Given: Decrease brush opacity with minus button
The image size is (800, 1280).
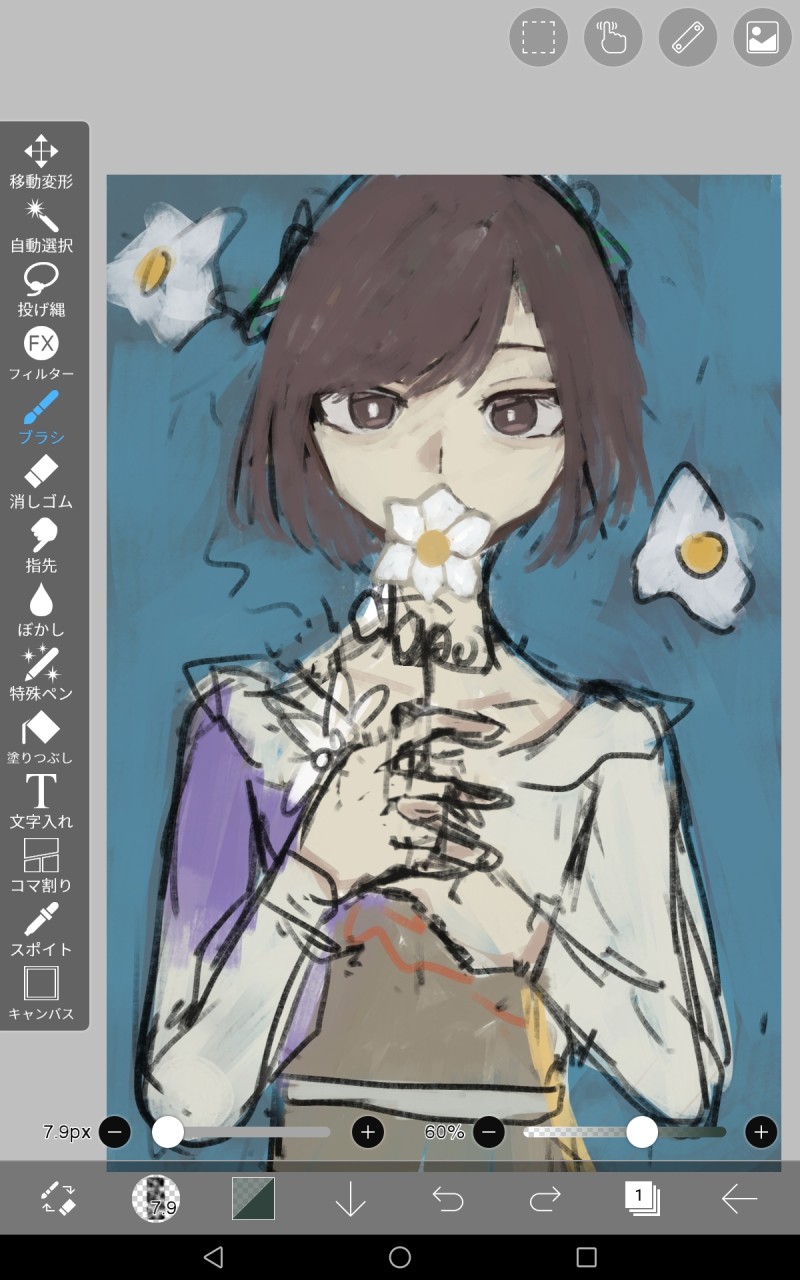Looking at the screenshot, I should [x=488, y=1132].
